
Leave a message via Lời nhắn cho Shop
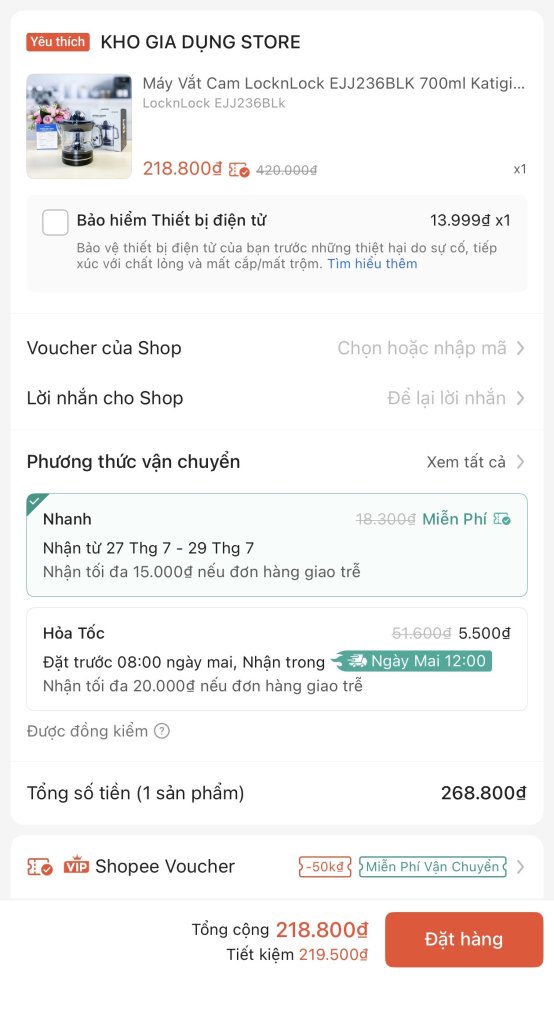tap(277, 398)
